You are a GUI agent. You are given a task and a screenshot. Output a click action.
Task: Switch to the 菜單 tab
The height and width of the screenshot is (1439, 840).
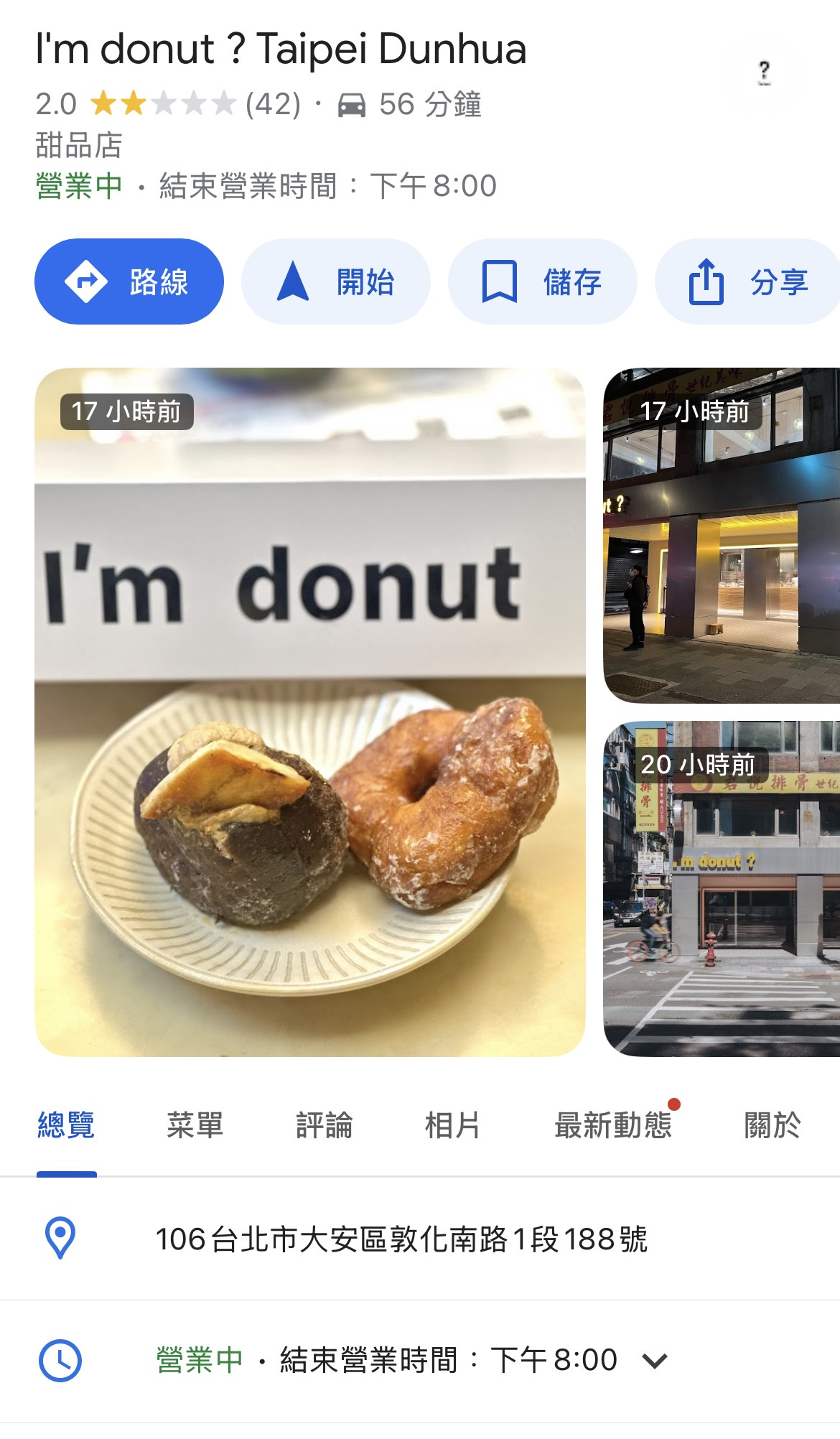195,1125
